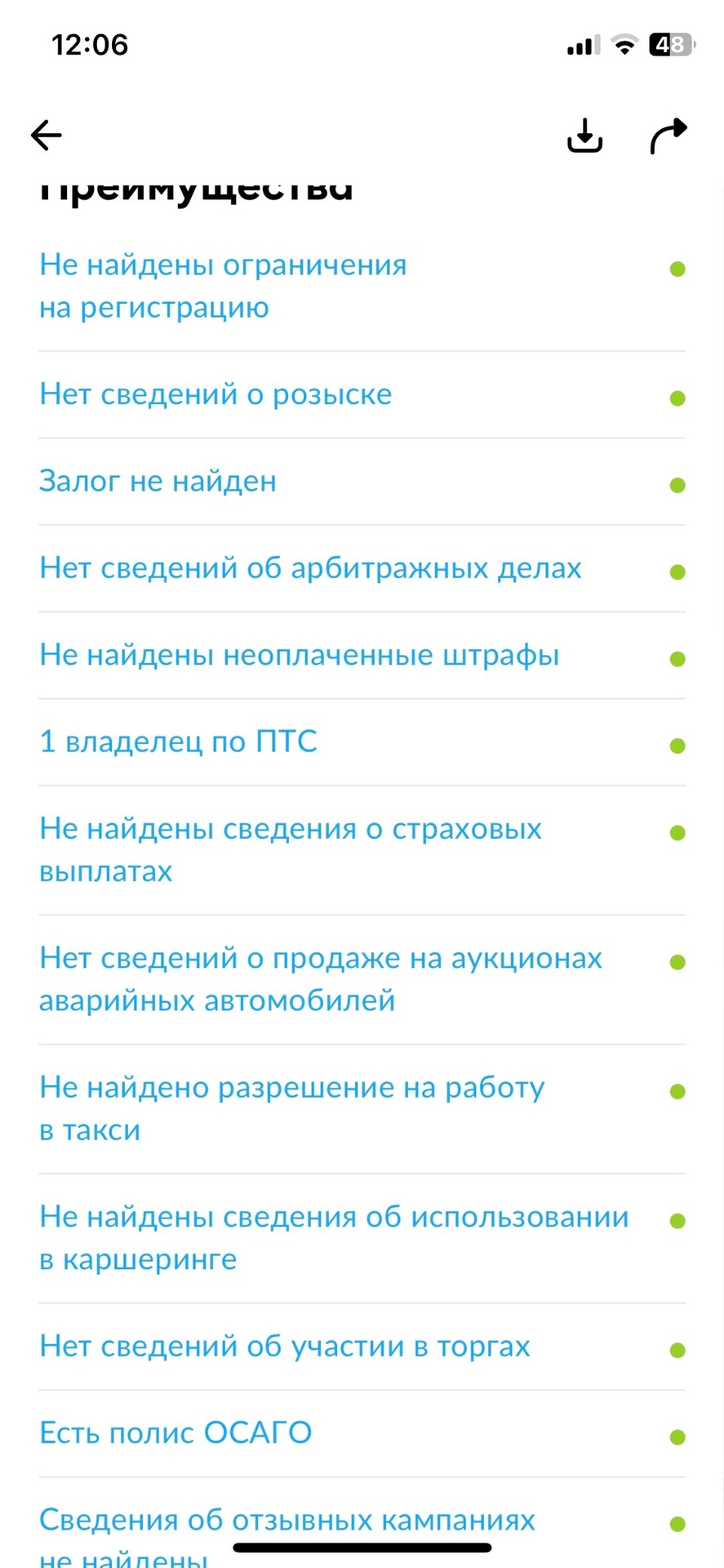View "Нет сведений об участии в торгах"
The height and width of the screenshot is (1568, 724).
285,1346
